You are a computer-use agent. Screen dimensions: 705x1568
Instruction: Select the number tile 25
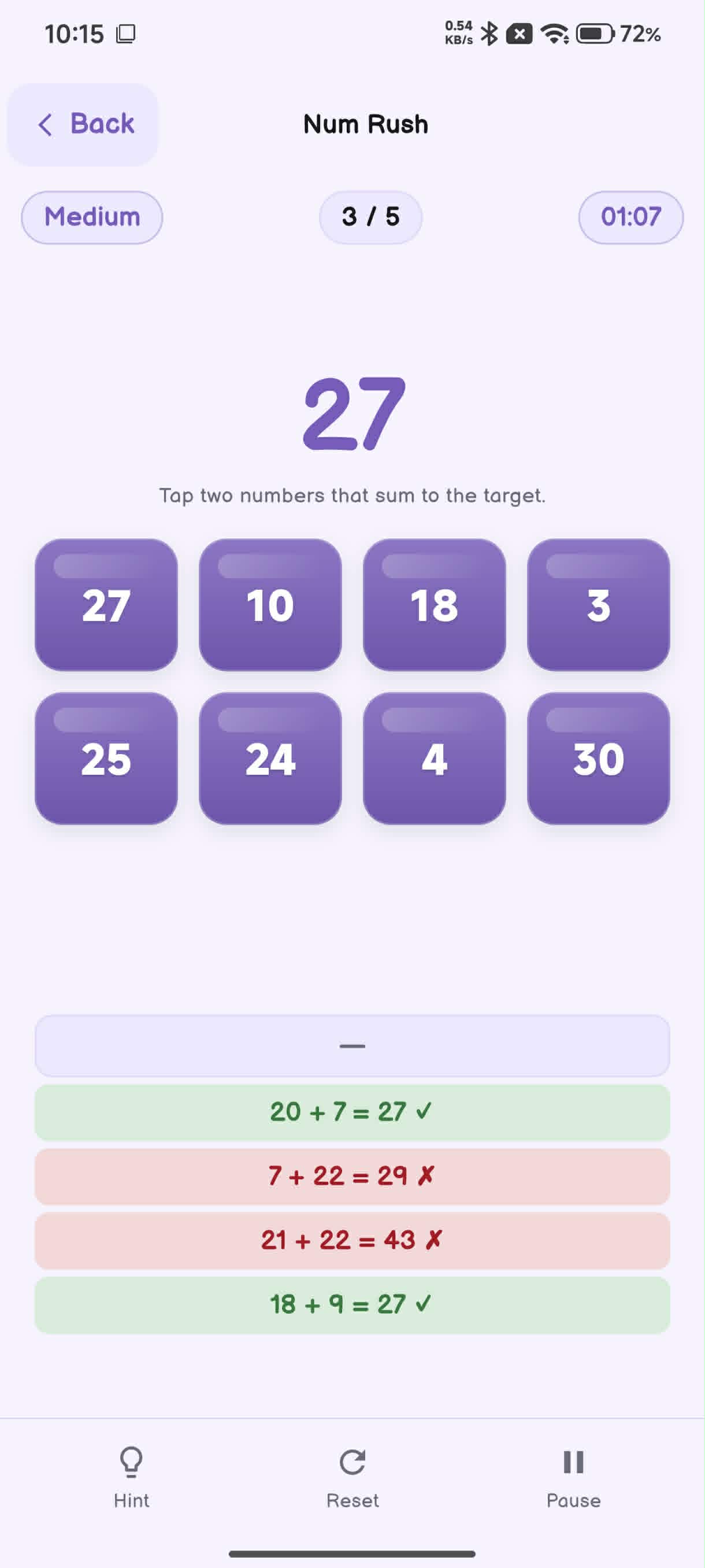106,759
